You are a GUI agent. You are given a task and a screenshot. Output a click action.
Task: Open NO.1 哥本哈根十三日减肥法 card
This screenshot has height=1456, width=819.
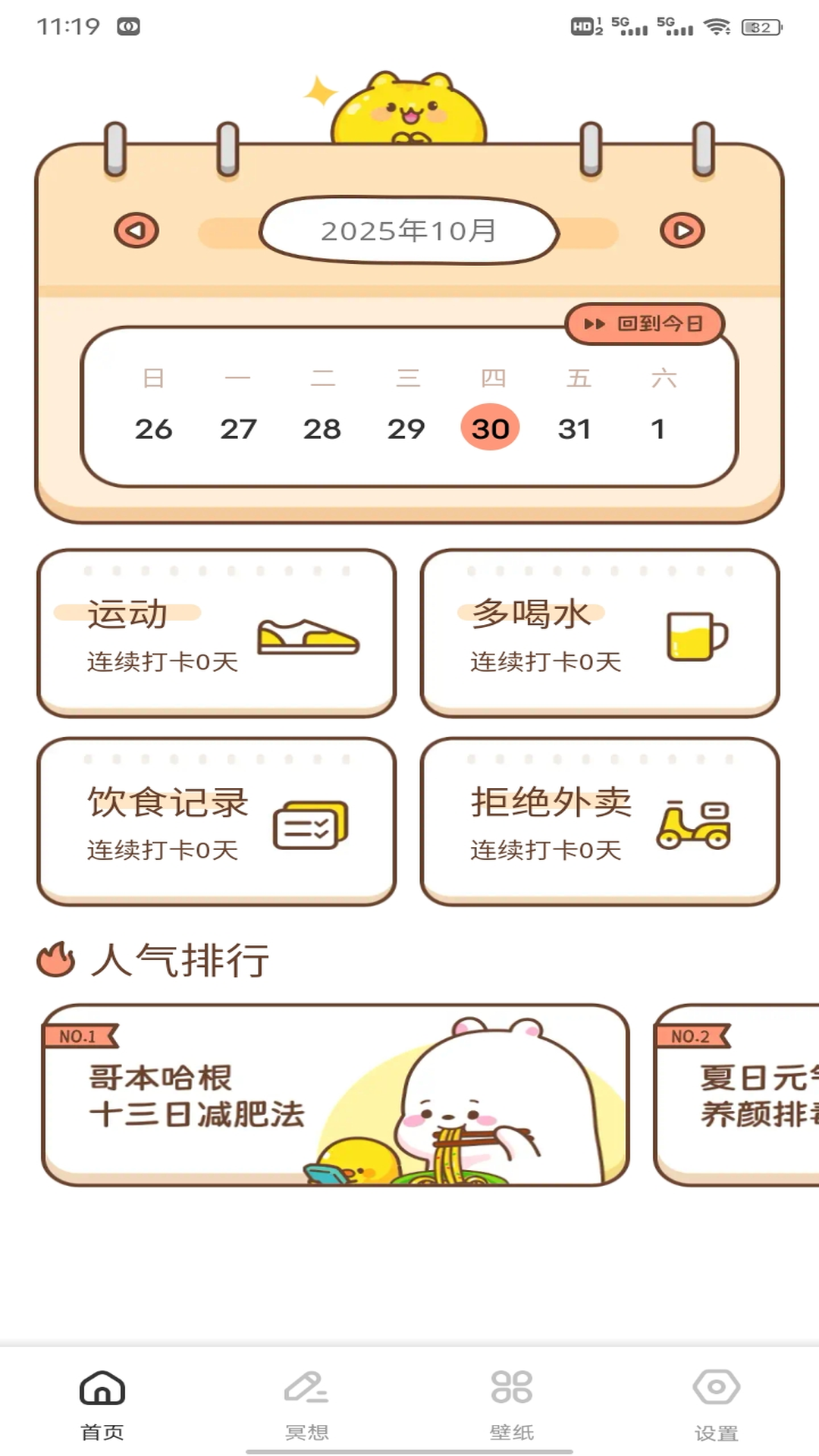pos(335,1095)
